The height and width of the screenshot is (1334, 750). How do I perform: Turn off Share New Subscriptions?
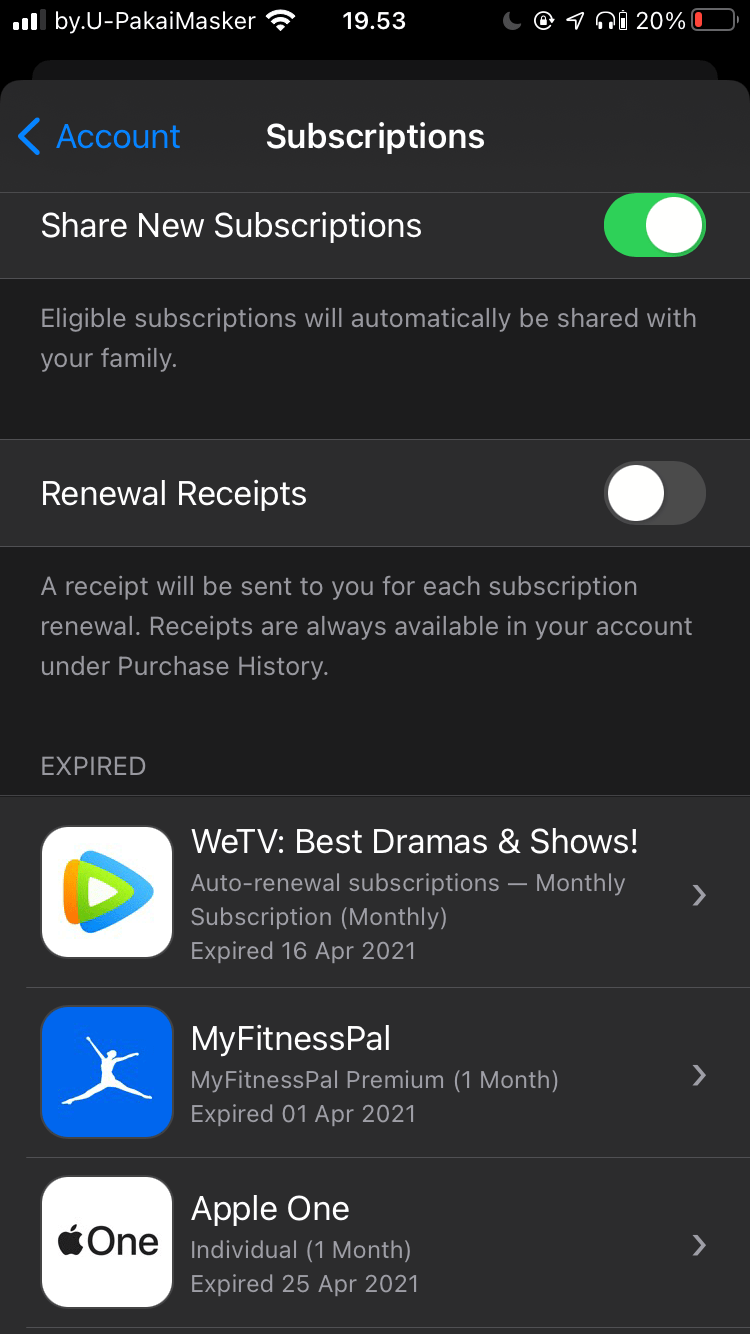tap(654, 226)
